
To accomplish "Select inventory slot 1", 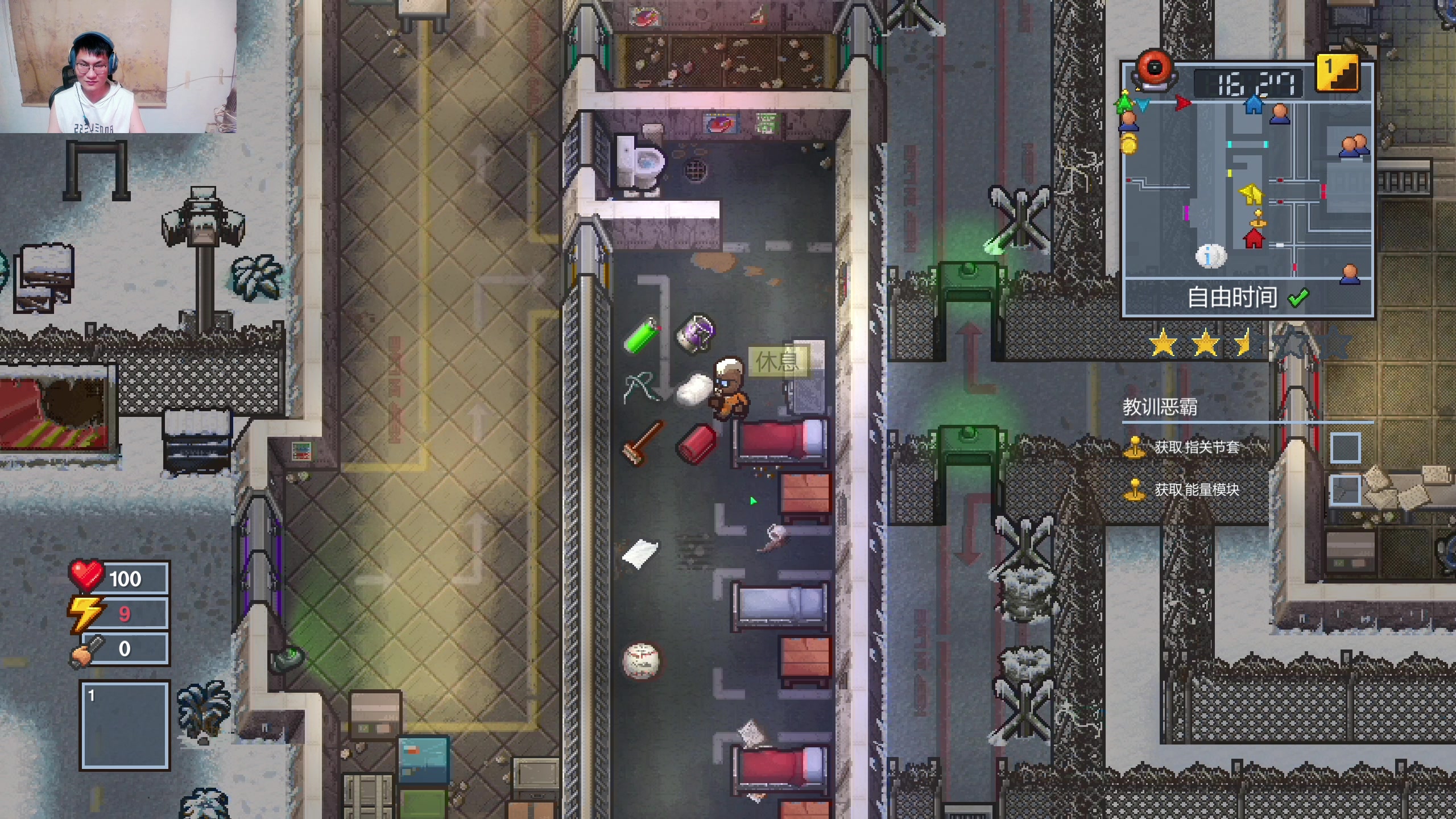I will point(125,725).
